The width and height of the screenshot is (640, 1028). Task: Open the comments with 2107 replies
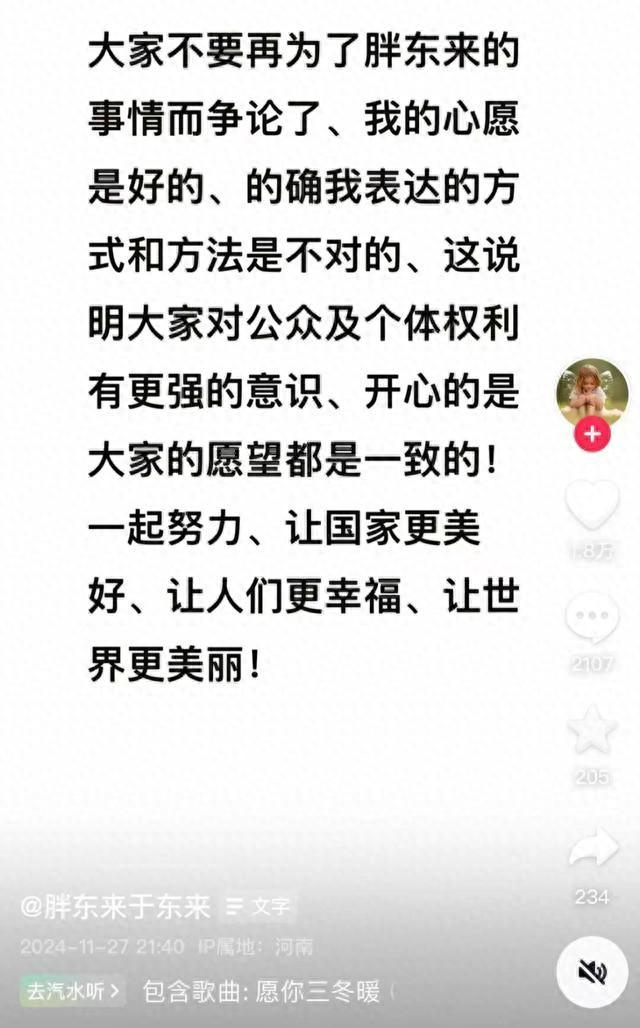pyautogui.click(x=592, y=617)
